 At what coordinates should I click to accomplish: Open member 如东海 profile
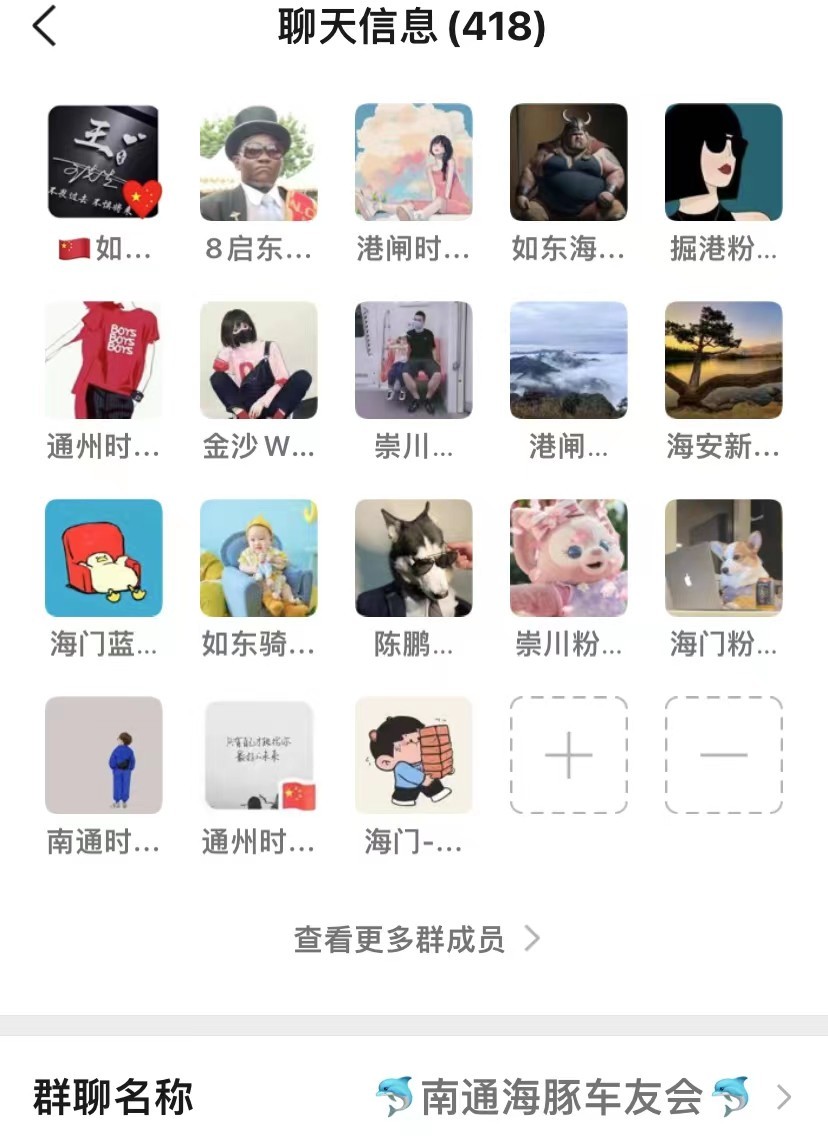[568, 162]
